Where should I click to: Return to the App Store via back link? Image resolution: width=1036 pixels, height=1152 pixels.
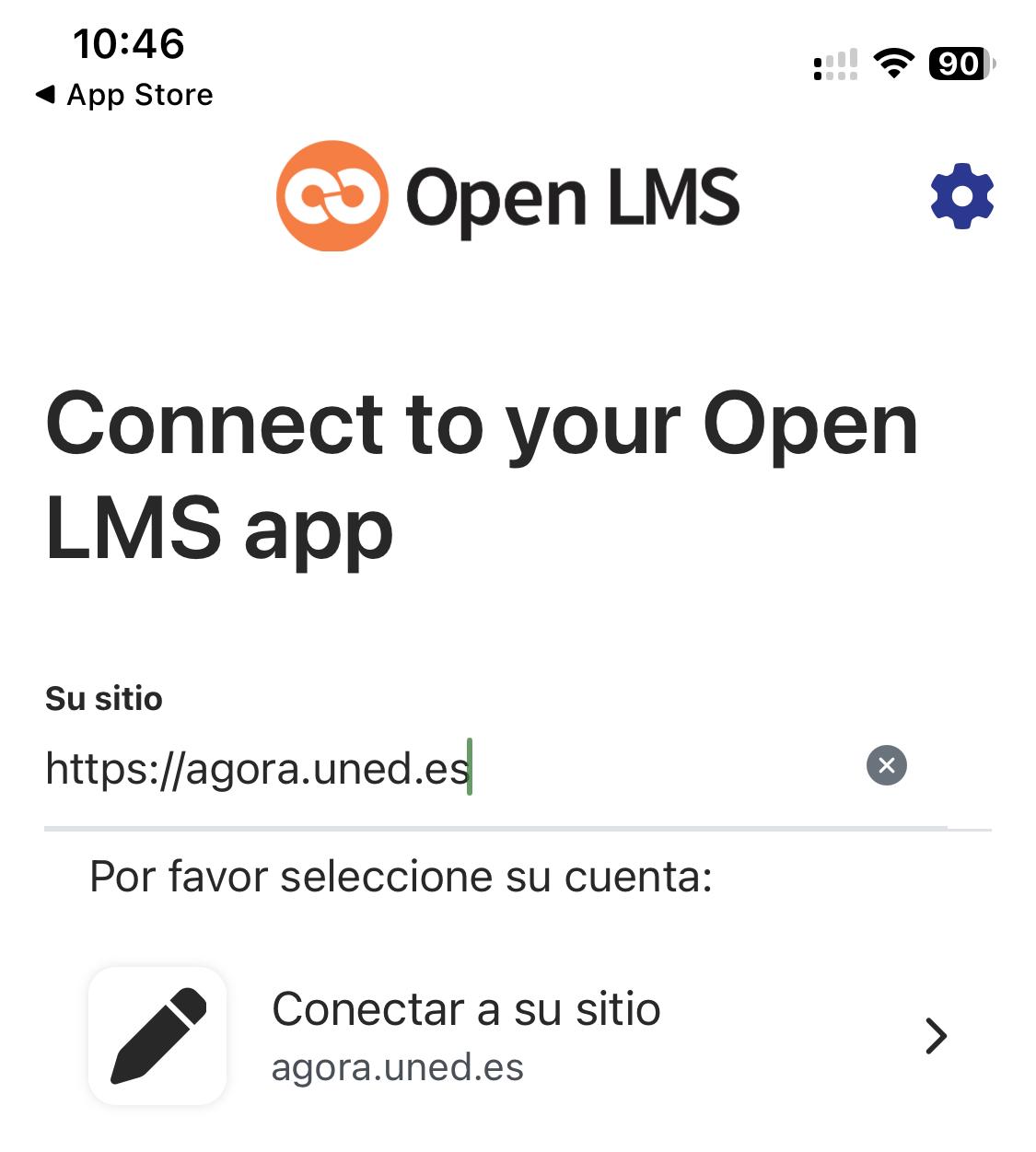(x=123, y=94)
